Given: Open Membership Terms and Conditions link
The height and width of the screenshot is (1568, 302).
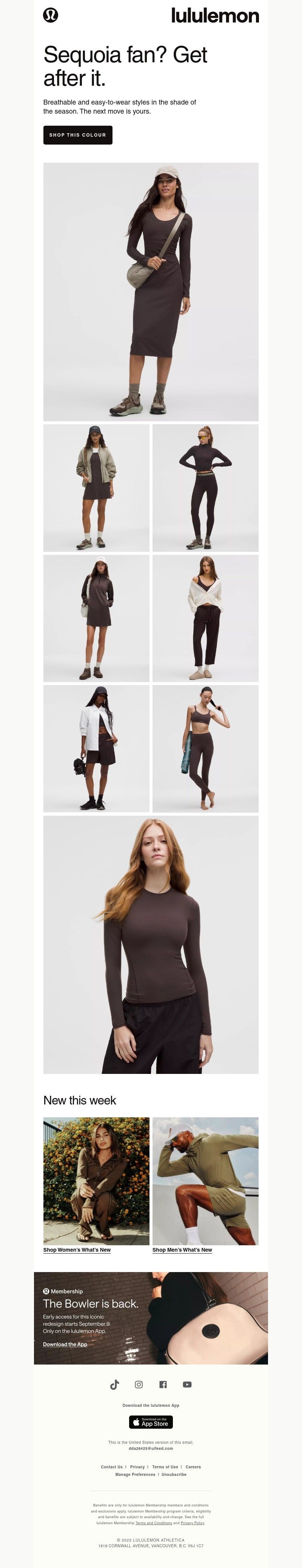Looking at the screenshot, I should 153,1523.
